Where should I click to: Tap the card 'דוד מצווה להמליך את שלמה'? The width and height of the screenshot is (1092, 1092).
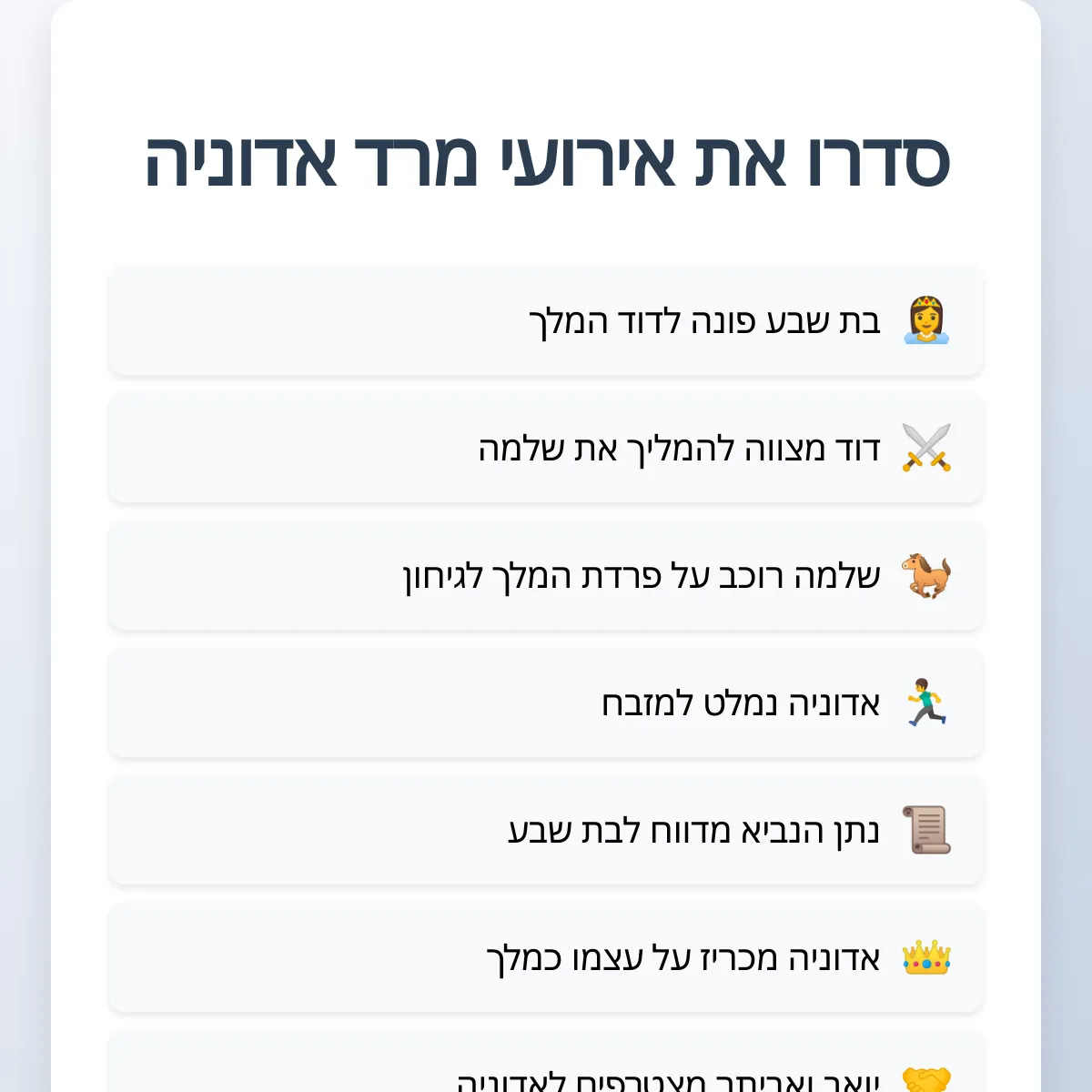click(x=546, y=449)
